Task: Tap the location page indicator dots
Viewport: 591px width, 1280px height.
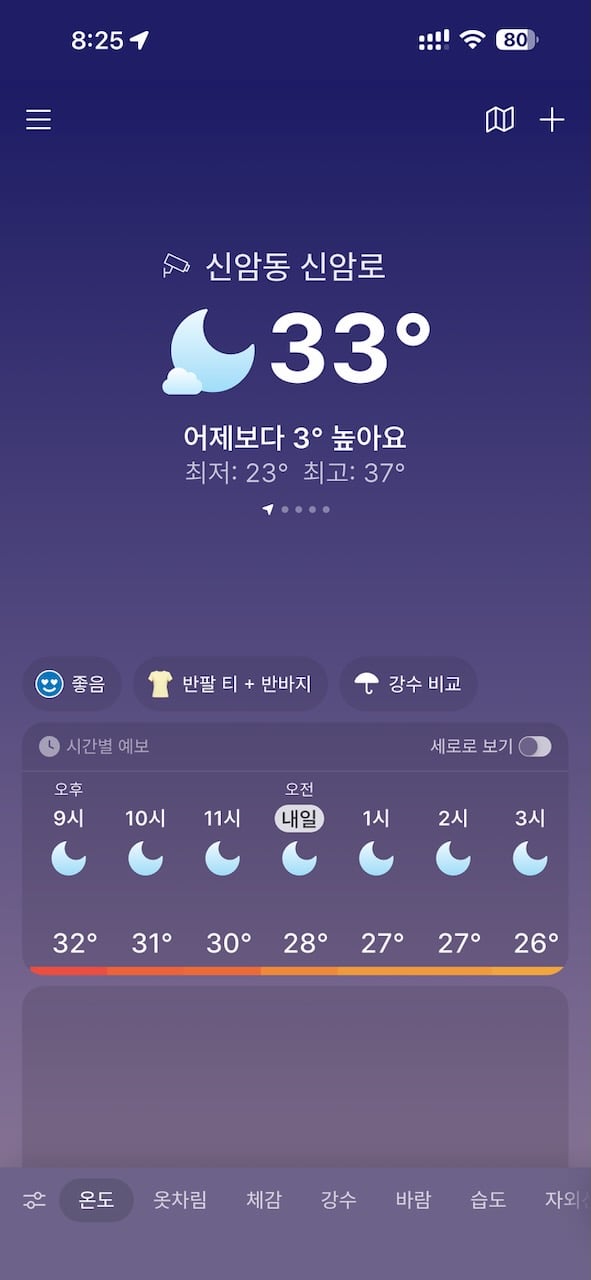Action: click(x=296, y=509)
